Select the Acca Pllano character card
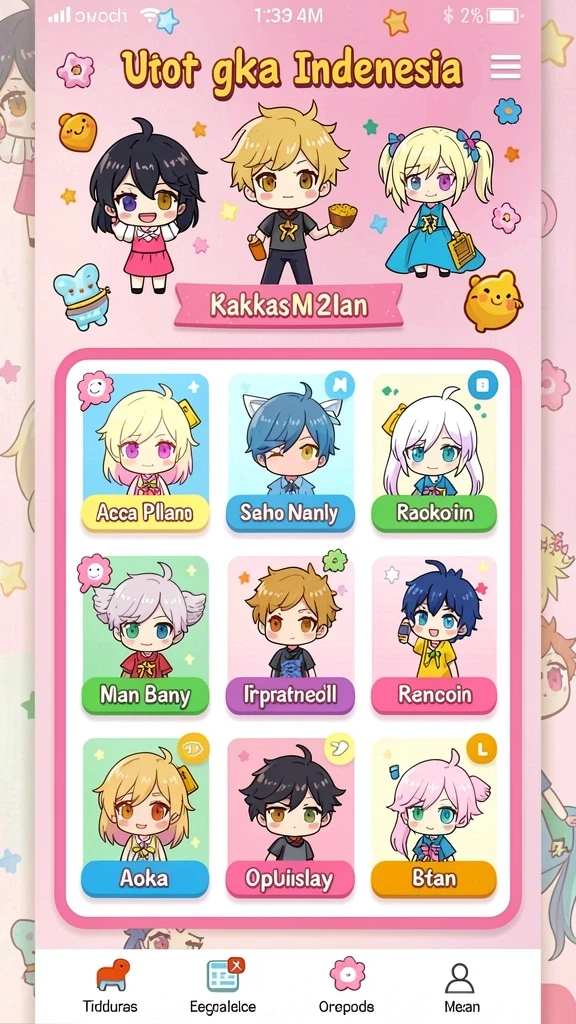This screenshot has width=576, height=1024. 145,453
